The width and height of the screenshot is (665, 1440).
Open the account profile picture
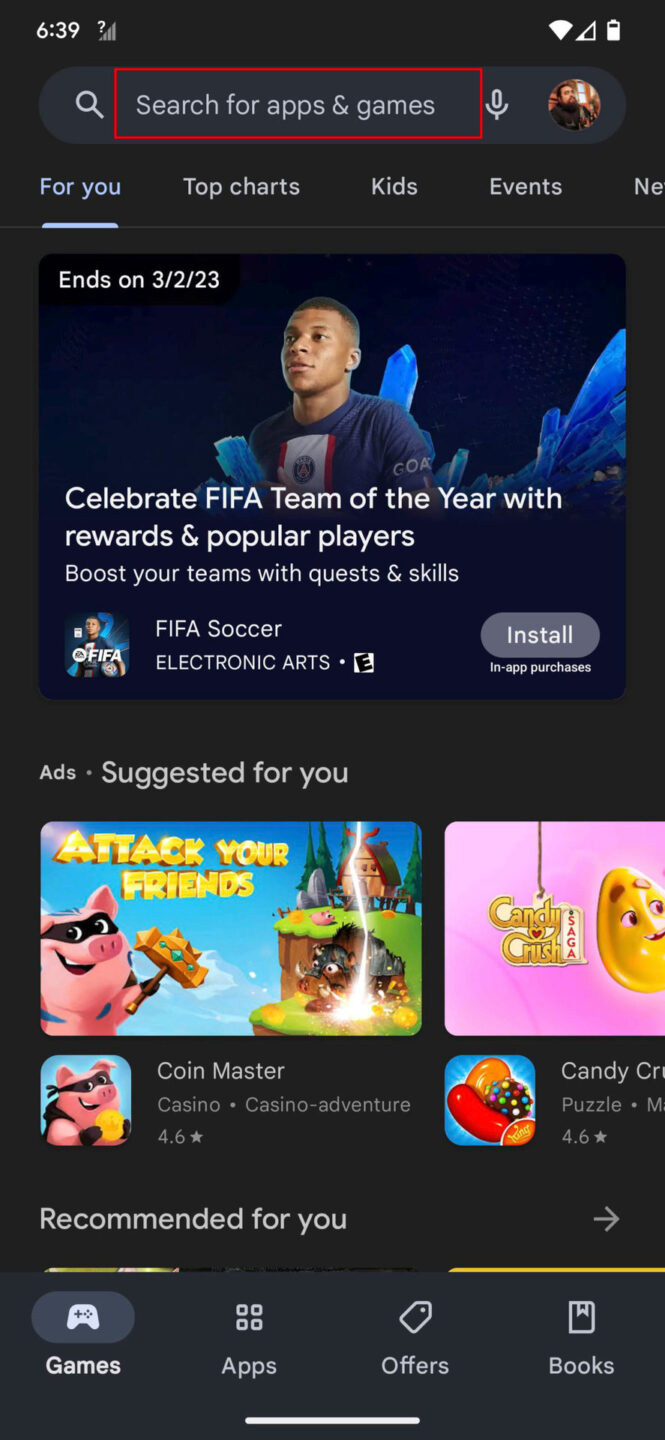point(574,104)
